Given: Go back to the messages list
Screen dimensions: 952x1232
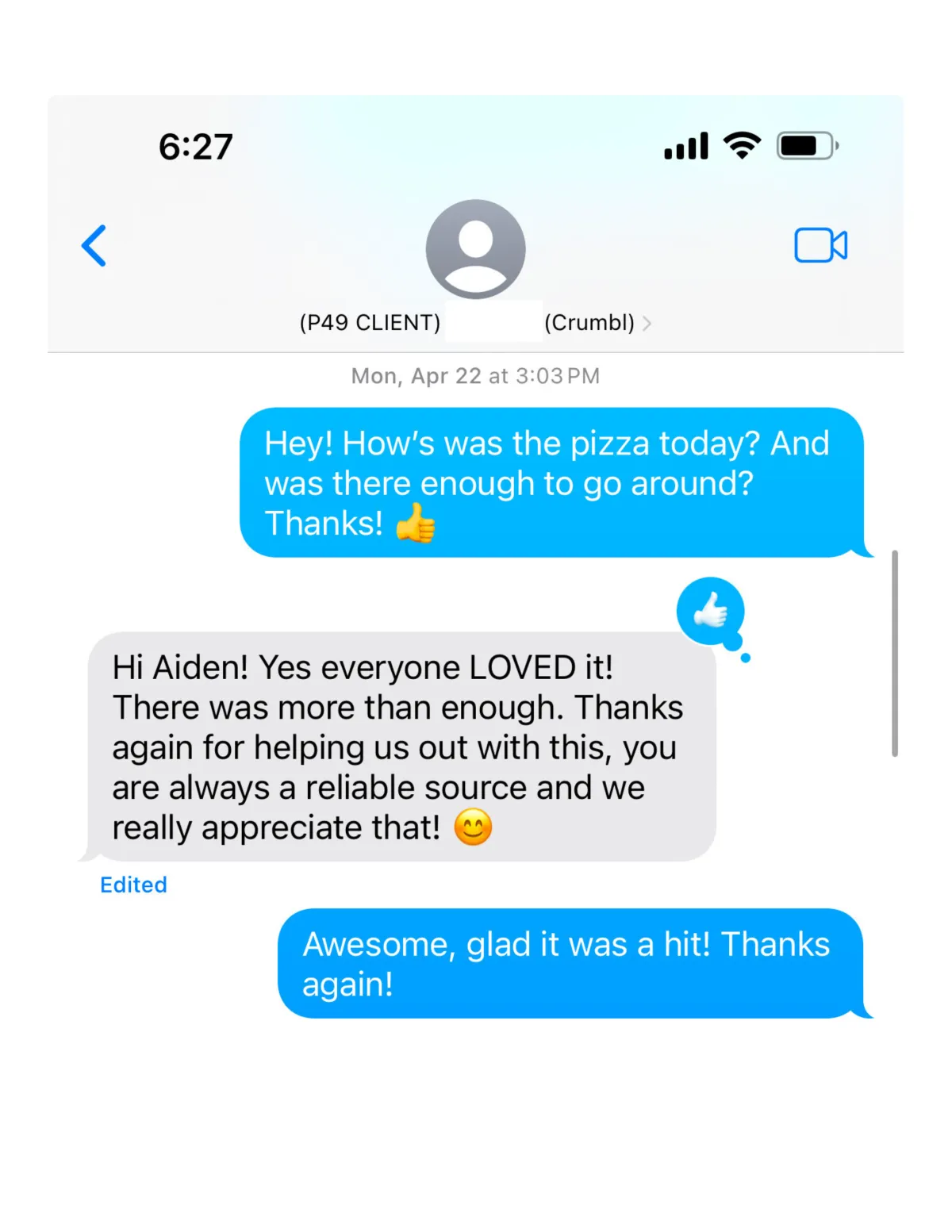Looking at the screenshot, I should coord(94,246).
